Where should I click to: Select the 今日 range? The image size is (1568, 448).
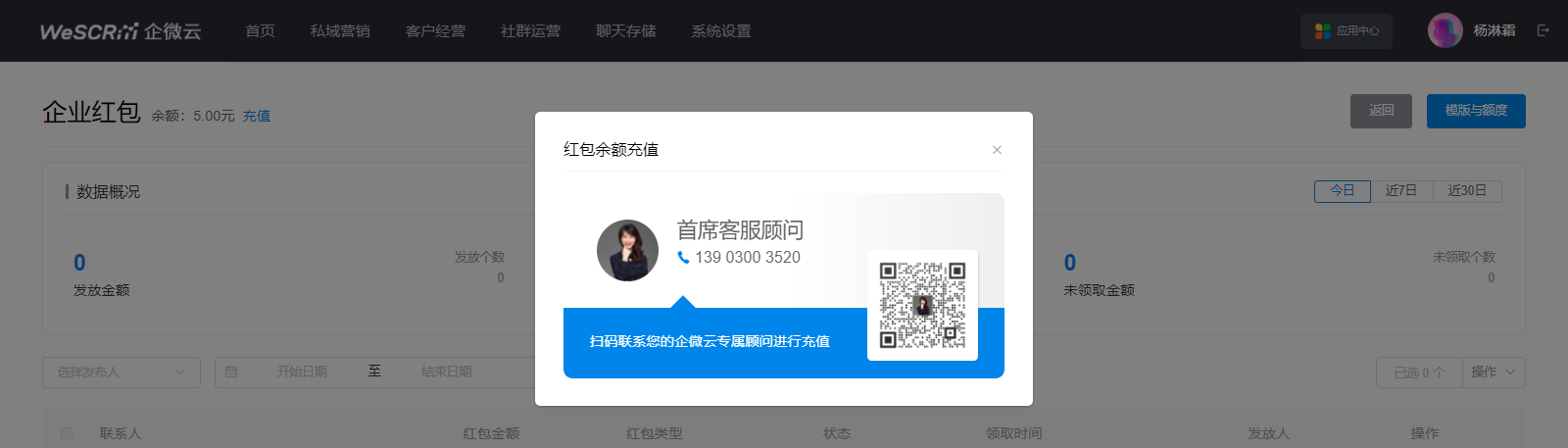(1342, 191)
